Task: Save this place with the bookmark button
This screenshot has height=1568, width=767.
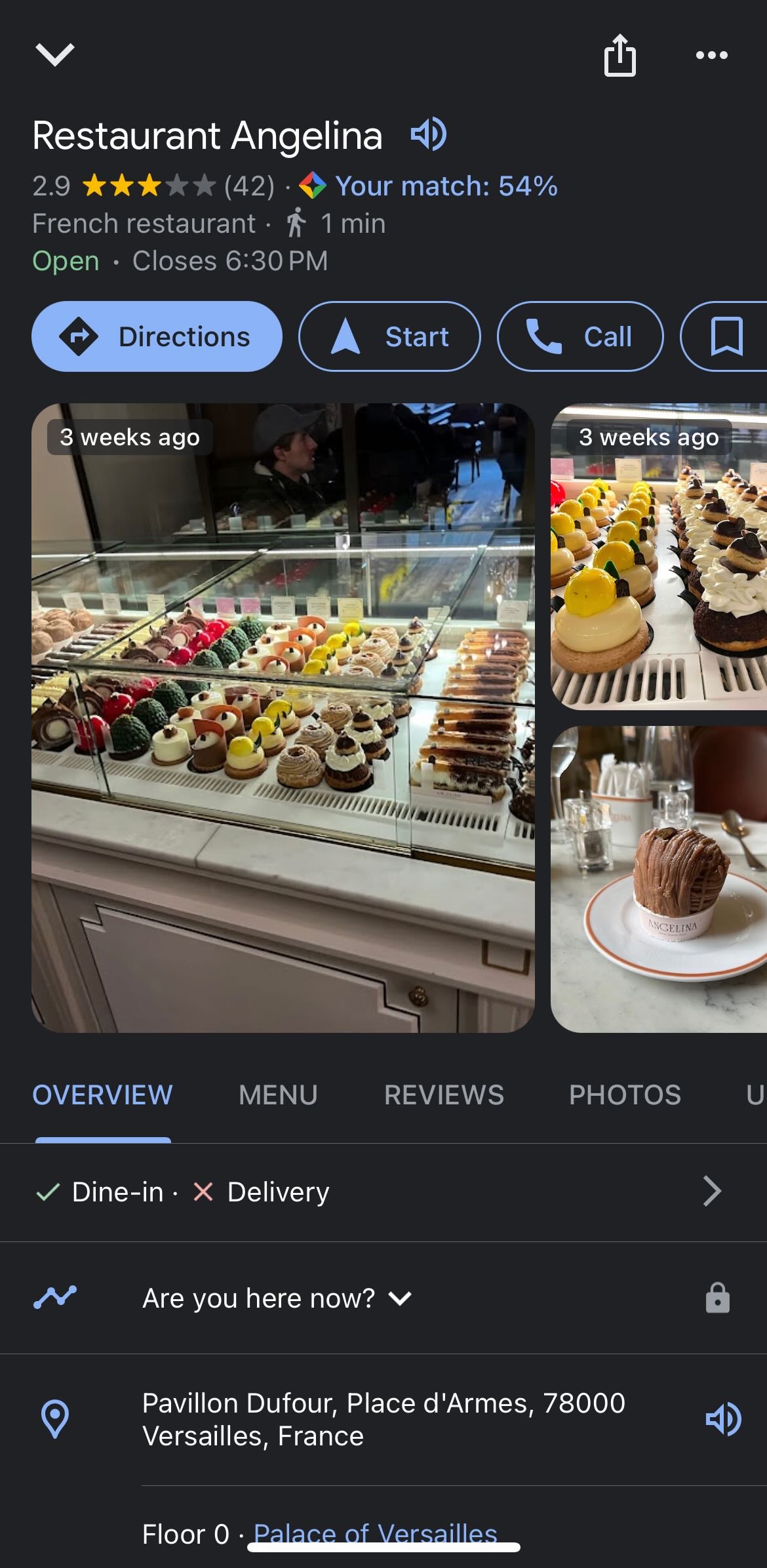Action: 726,336
